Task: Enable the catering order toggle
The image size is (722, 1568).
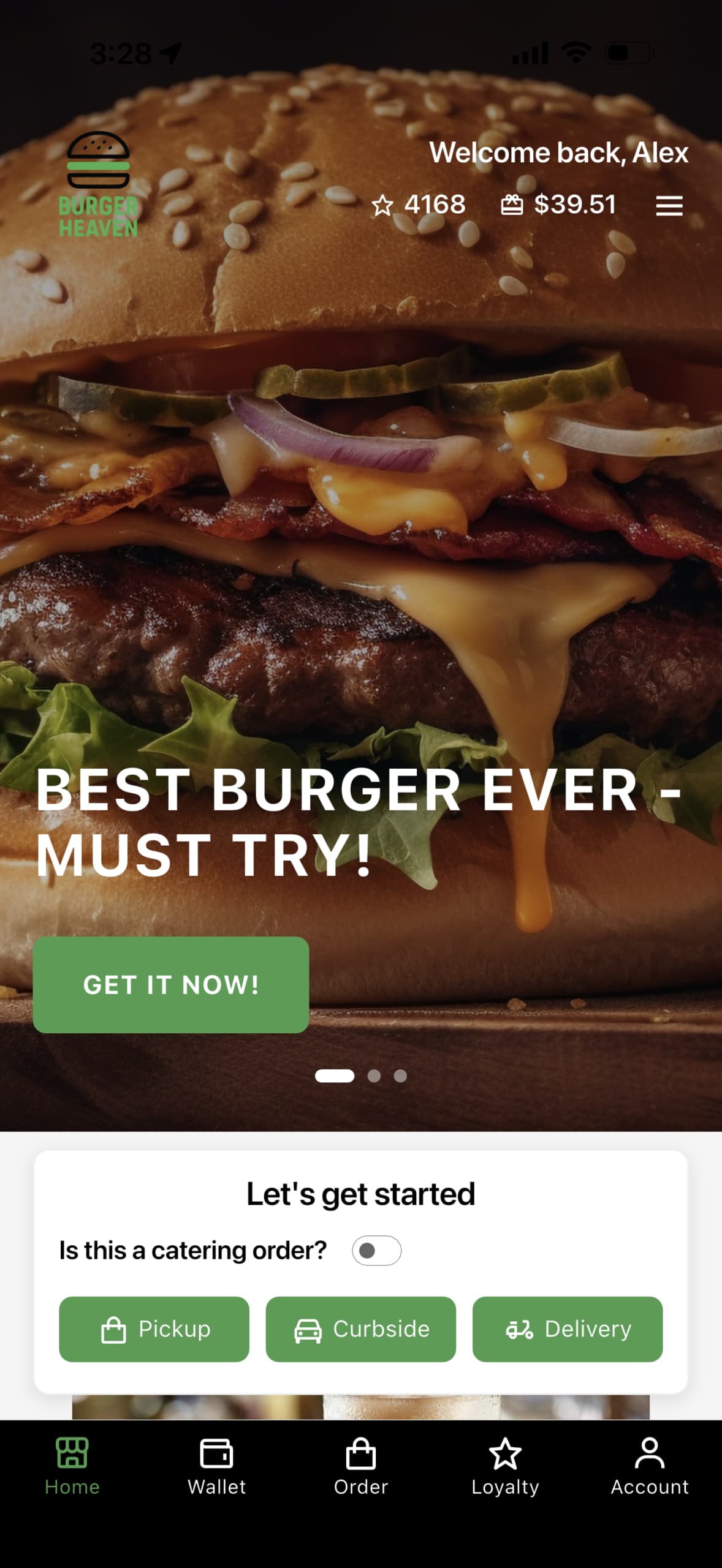Action: pos(377,1250)
